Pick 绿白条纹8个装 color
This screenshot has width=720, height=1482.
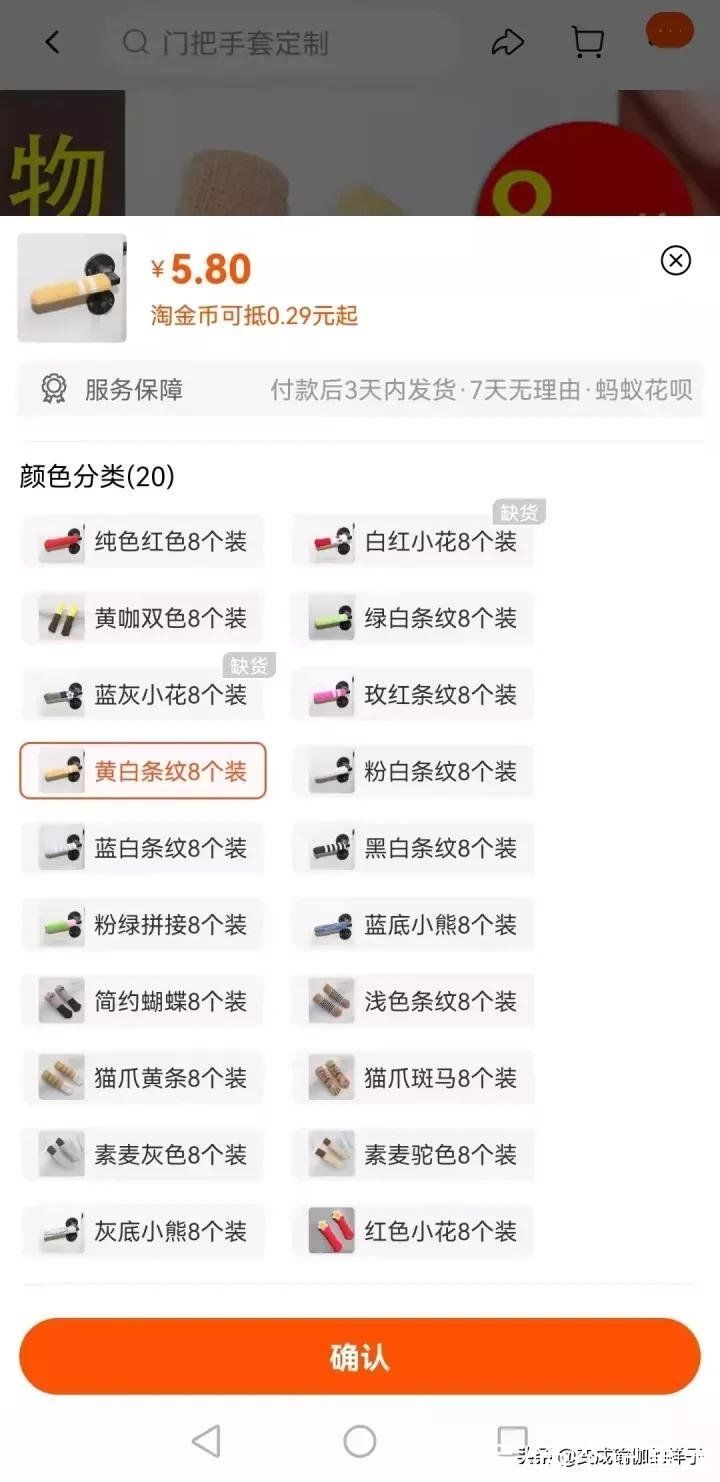point(412,618)
